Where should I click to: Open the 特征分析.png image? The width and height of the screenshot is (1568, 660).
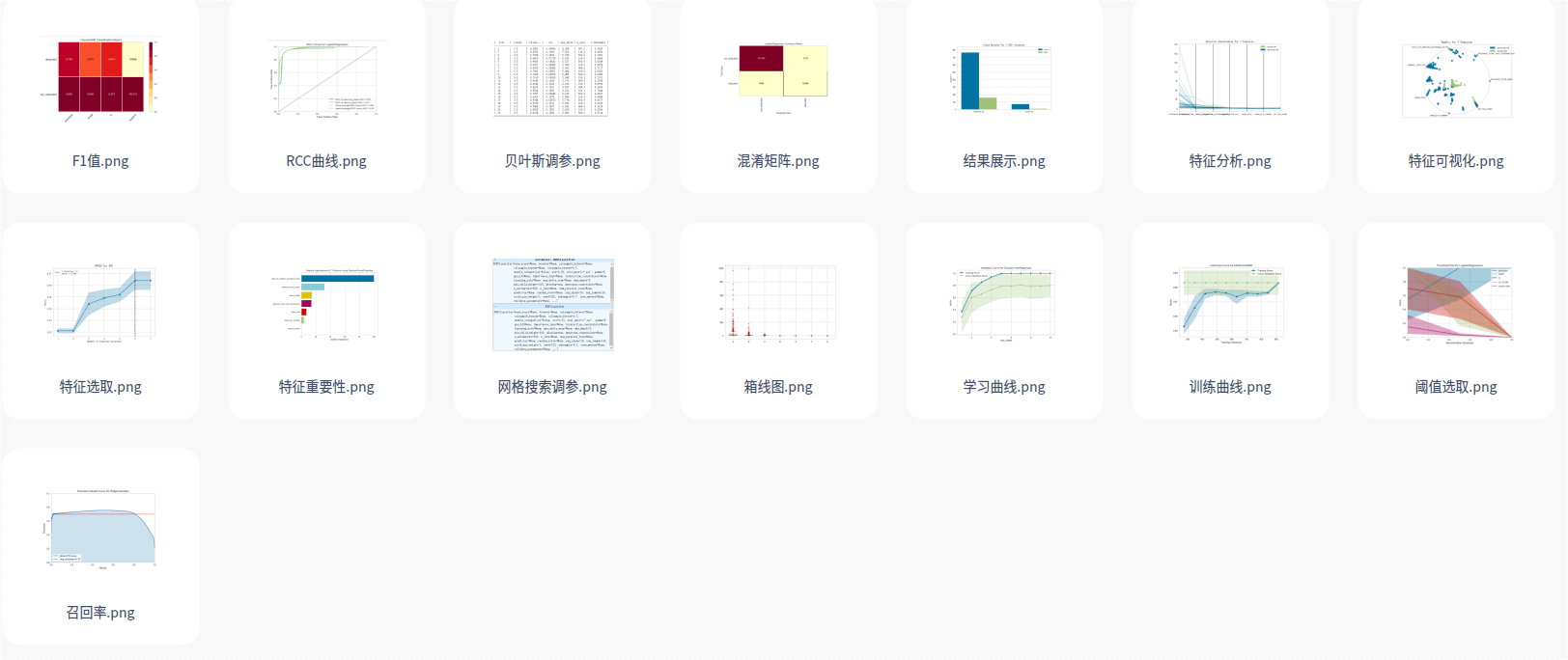pyautogui.click(x=1230, y=81)
